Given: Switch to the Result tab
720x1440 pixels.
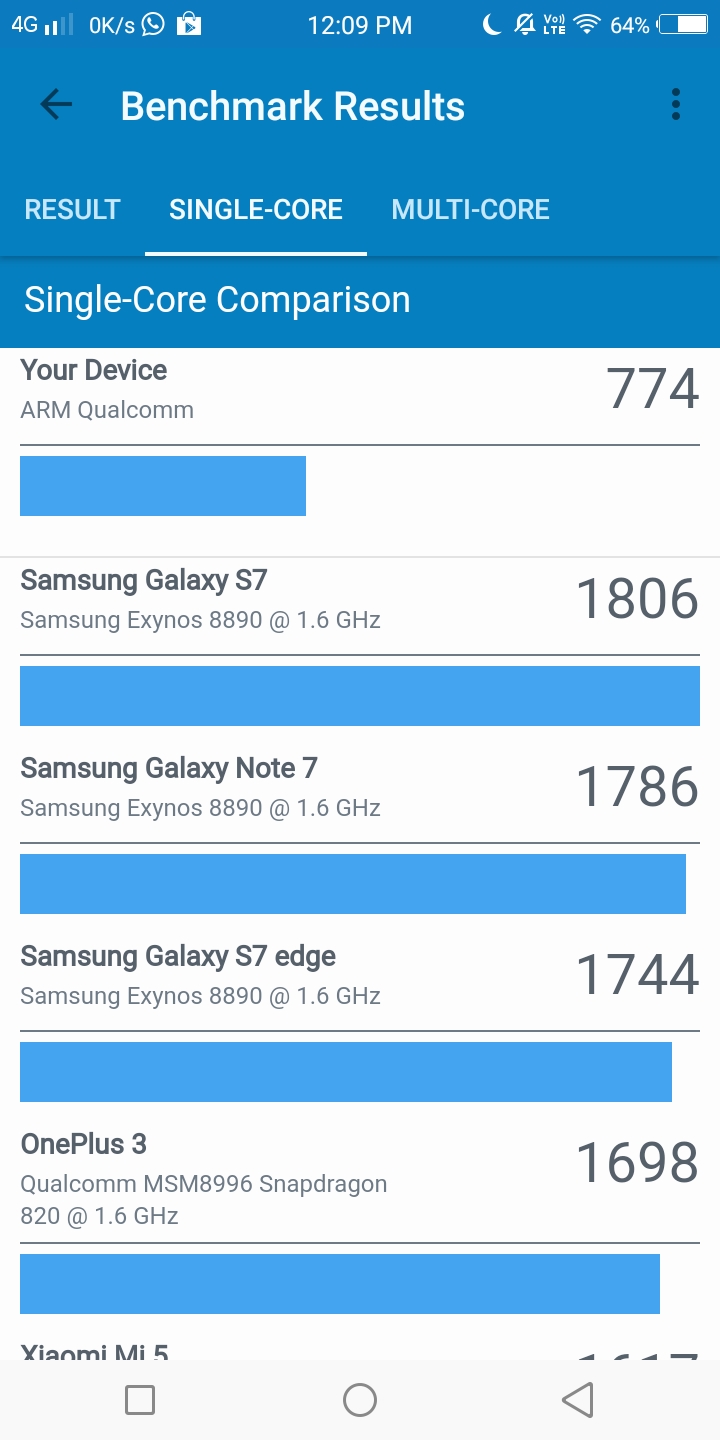Looking at the screenshot, I should pos(72,209).
